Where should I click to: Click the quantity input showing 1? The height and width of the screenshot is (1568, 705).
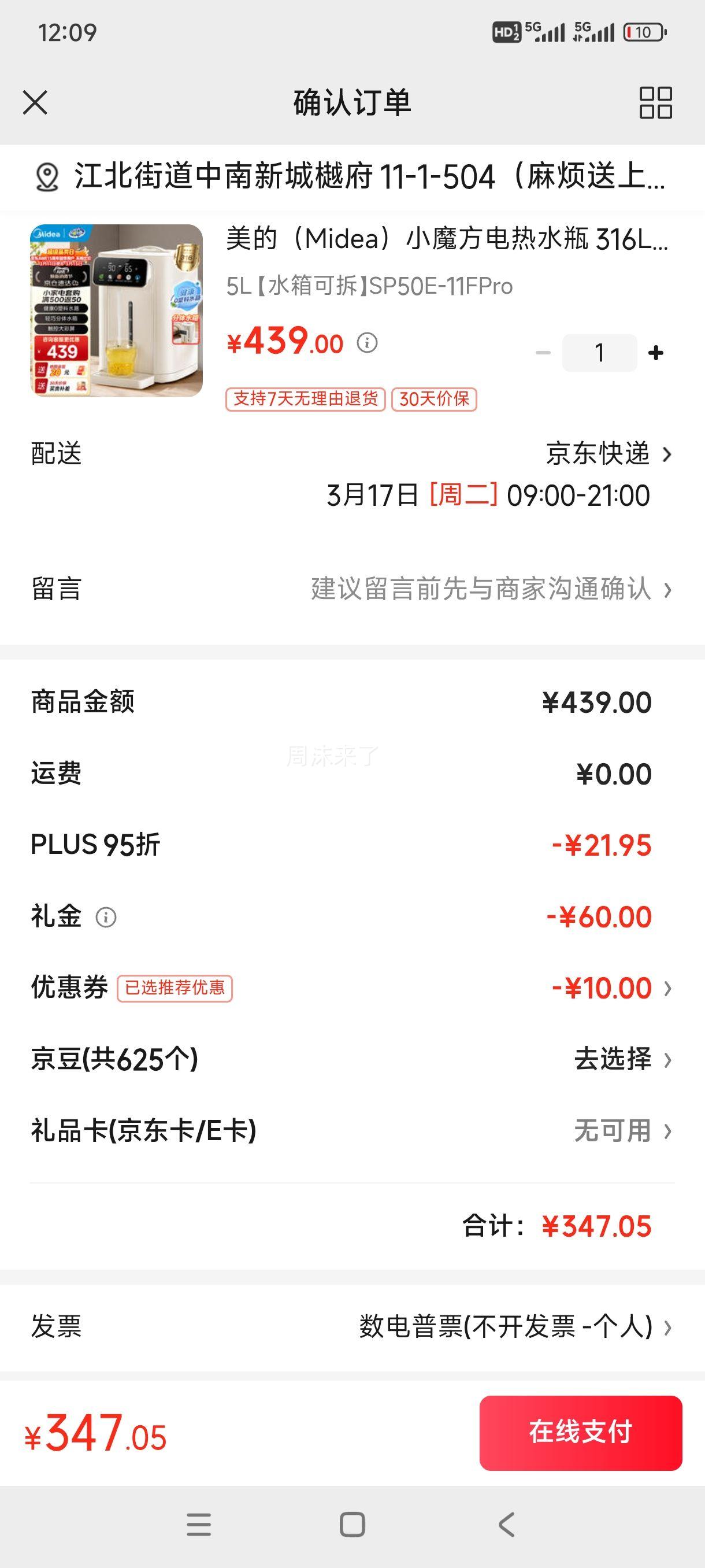[600, 352]
